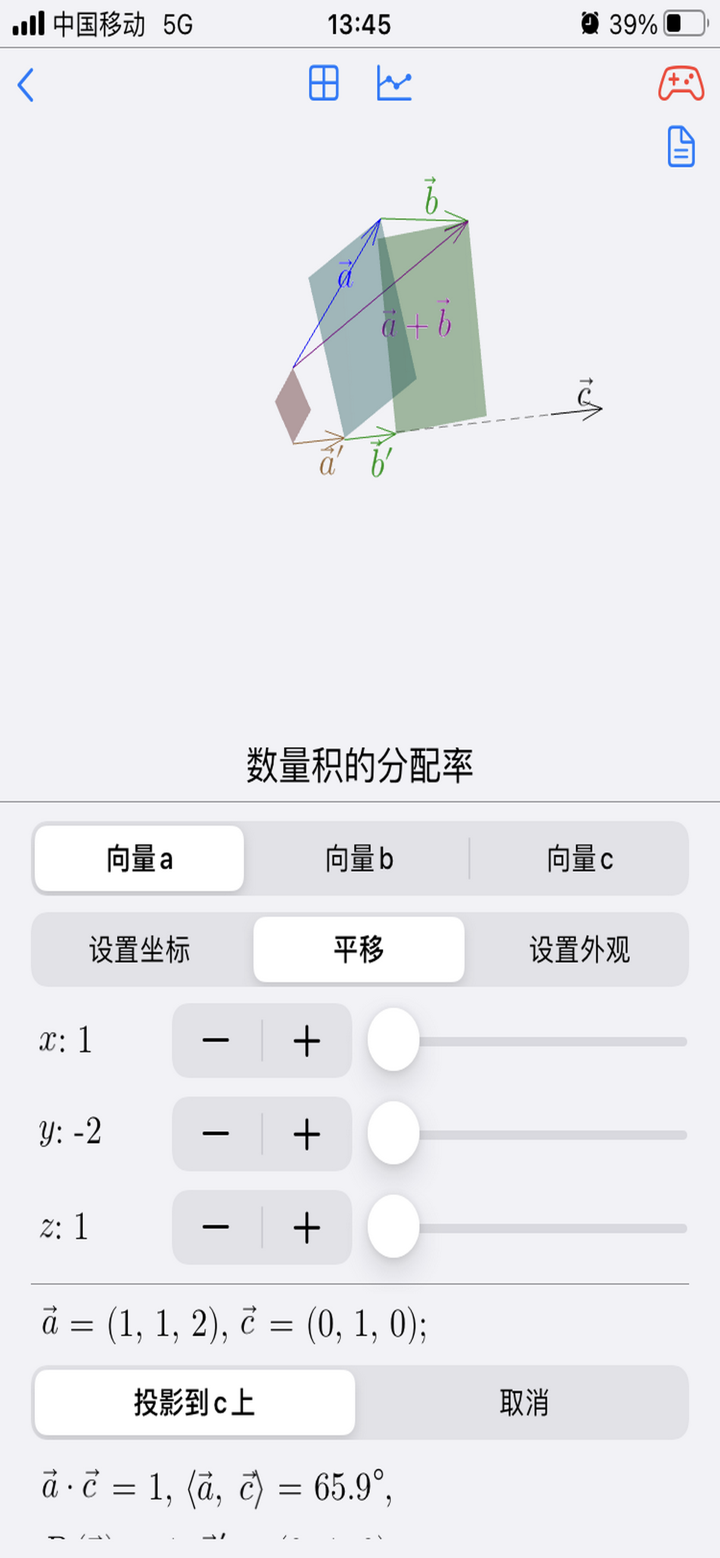
Task: Increase y value with plus stepper
Action: point(305,1133)
